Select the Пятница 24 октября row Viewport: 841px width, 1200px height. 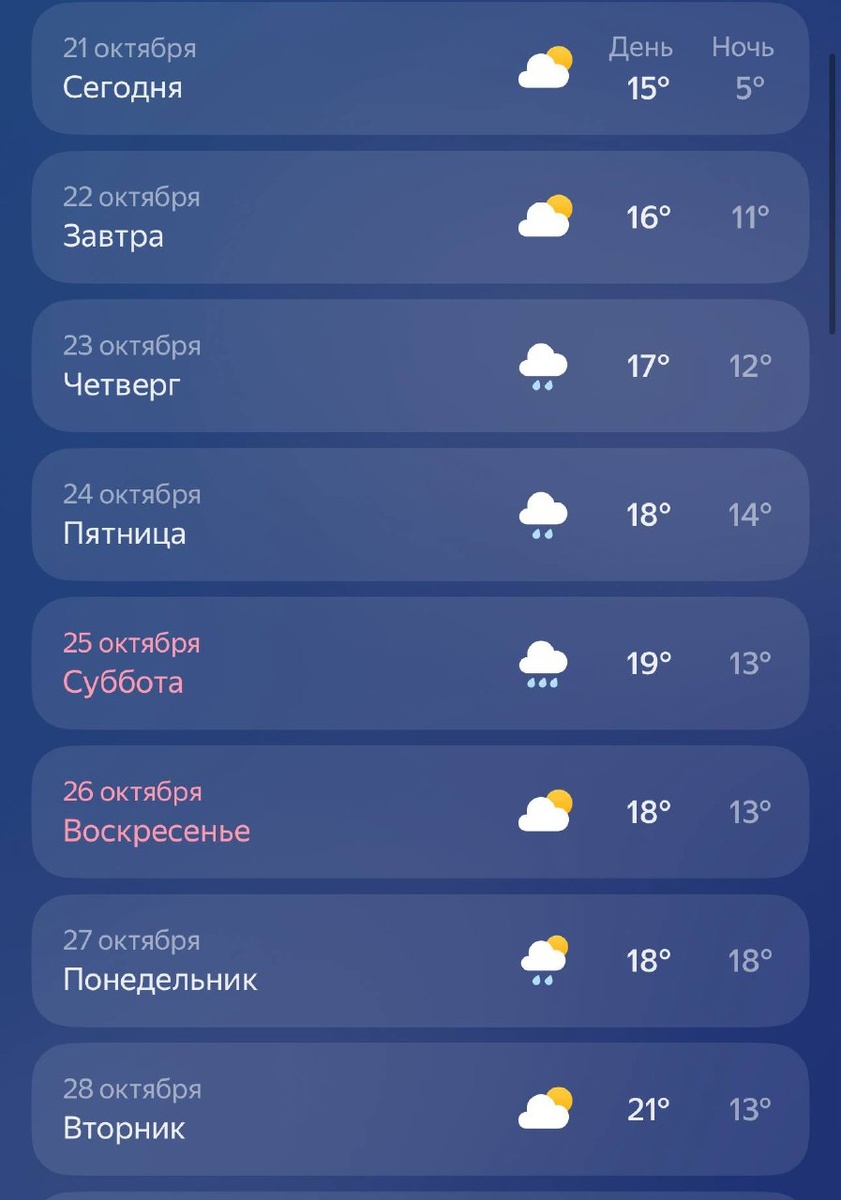click(x=420, y=514)
